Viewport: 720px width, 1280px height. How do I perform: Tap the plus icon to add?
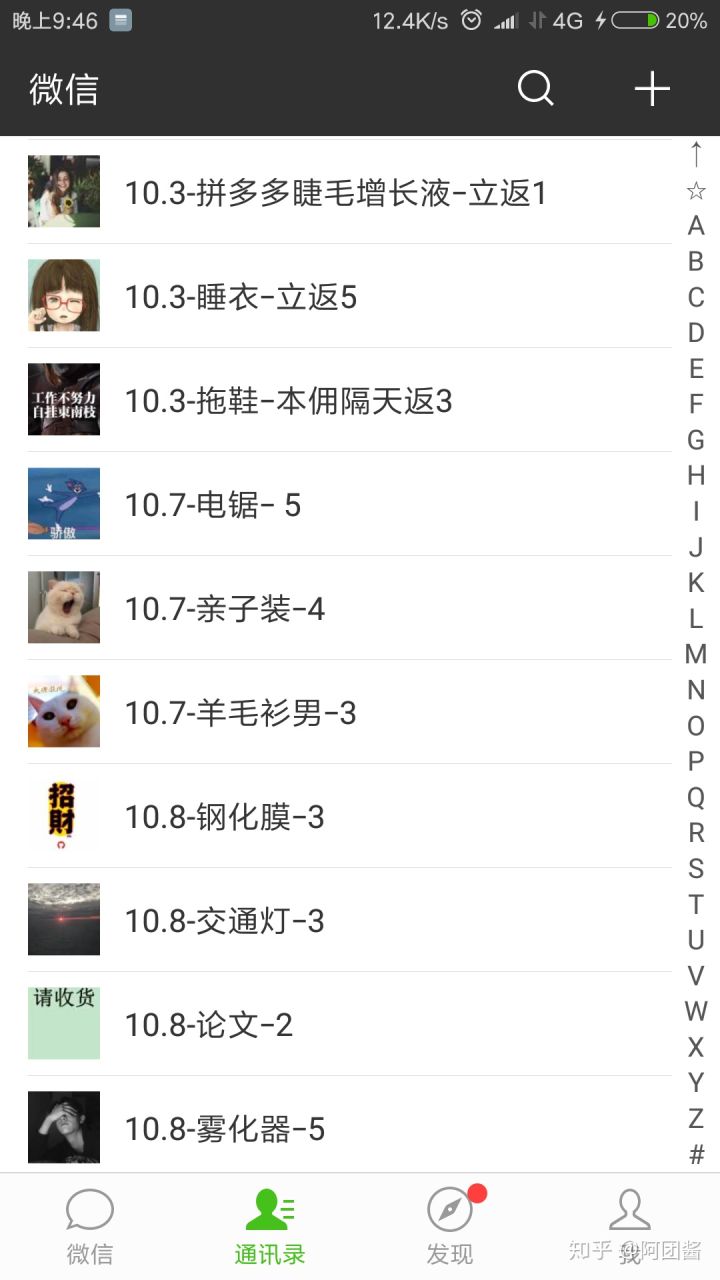coord(652,89)
